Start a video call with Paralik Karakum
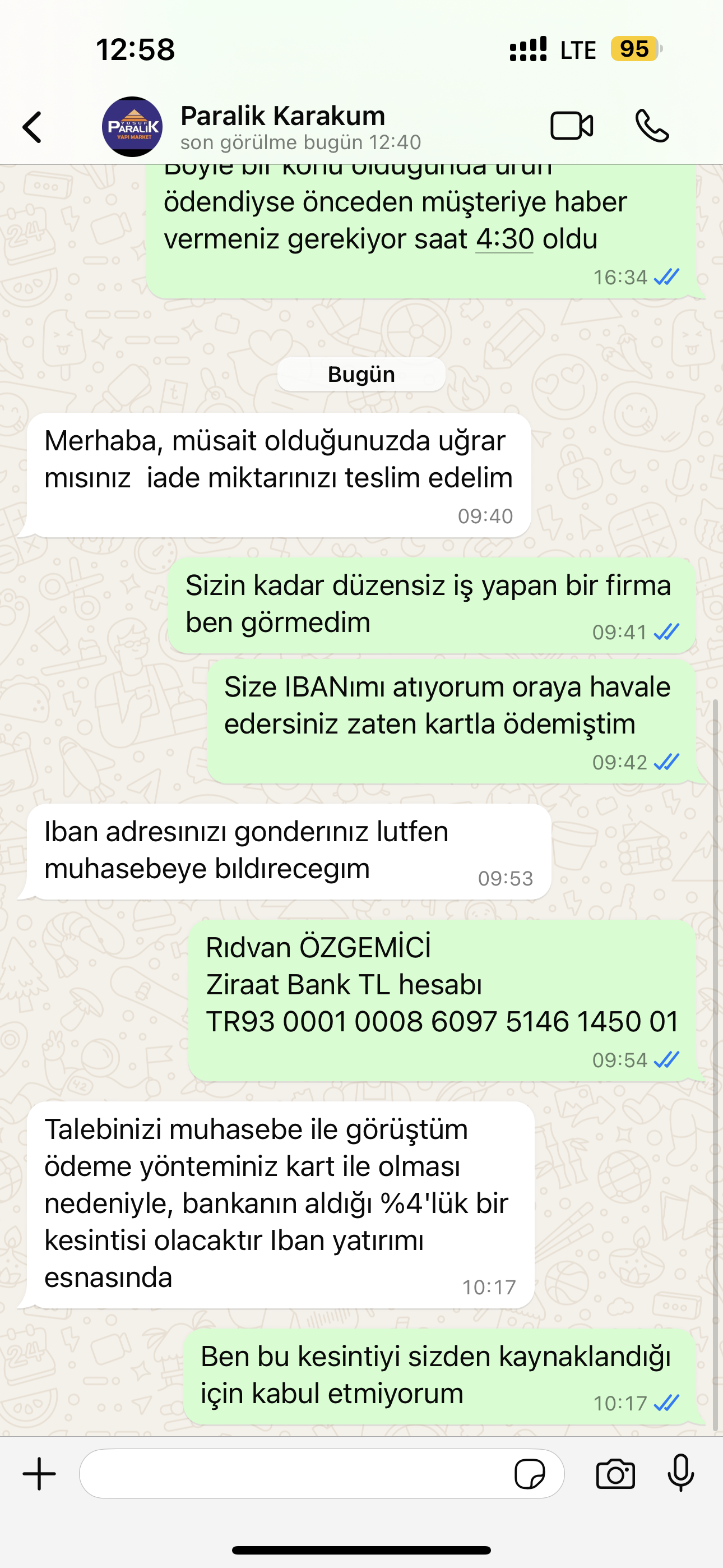The width and height of the screenshot is (723, 1568). [x=572, y=126]
